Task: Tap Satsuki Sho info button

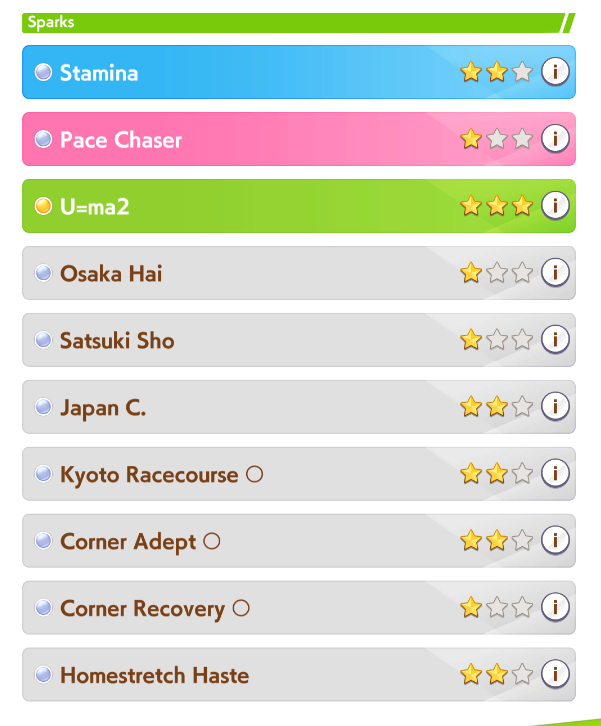Action: click(x=555, y=340)
